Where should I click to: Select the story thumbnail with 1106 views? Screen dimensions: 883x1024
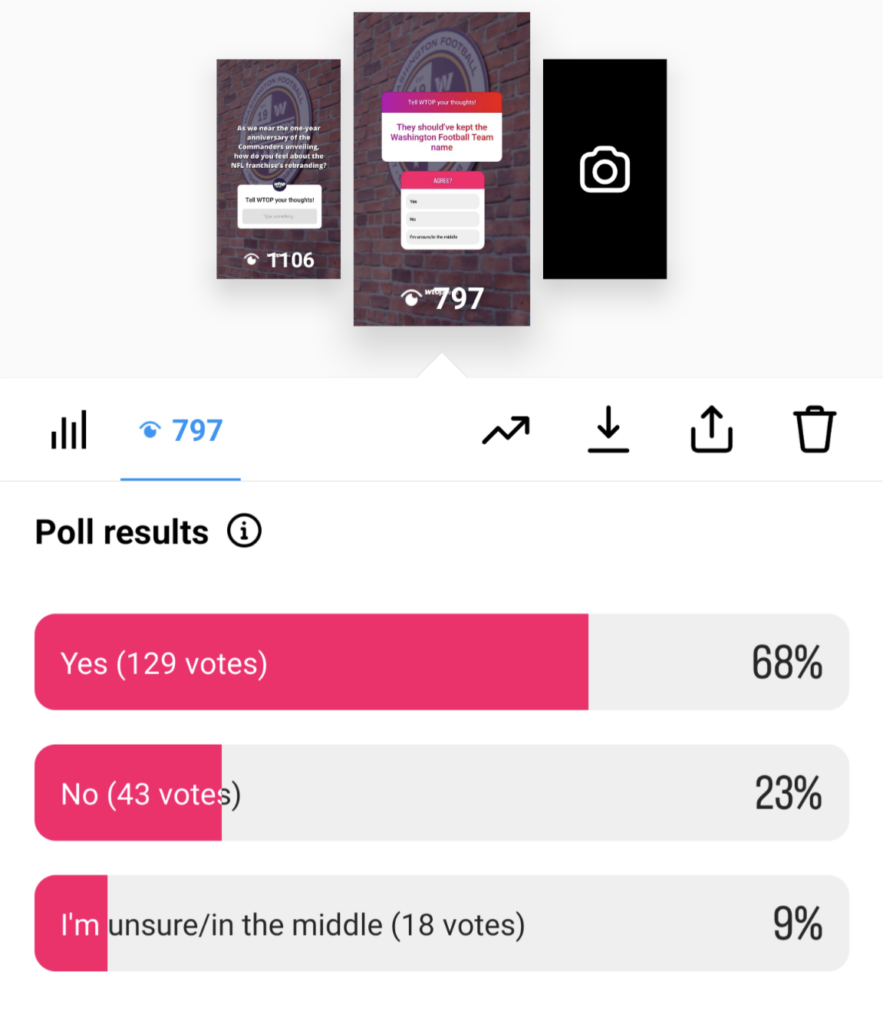278,168
